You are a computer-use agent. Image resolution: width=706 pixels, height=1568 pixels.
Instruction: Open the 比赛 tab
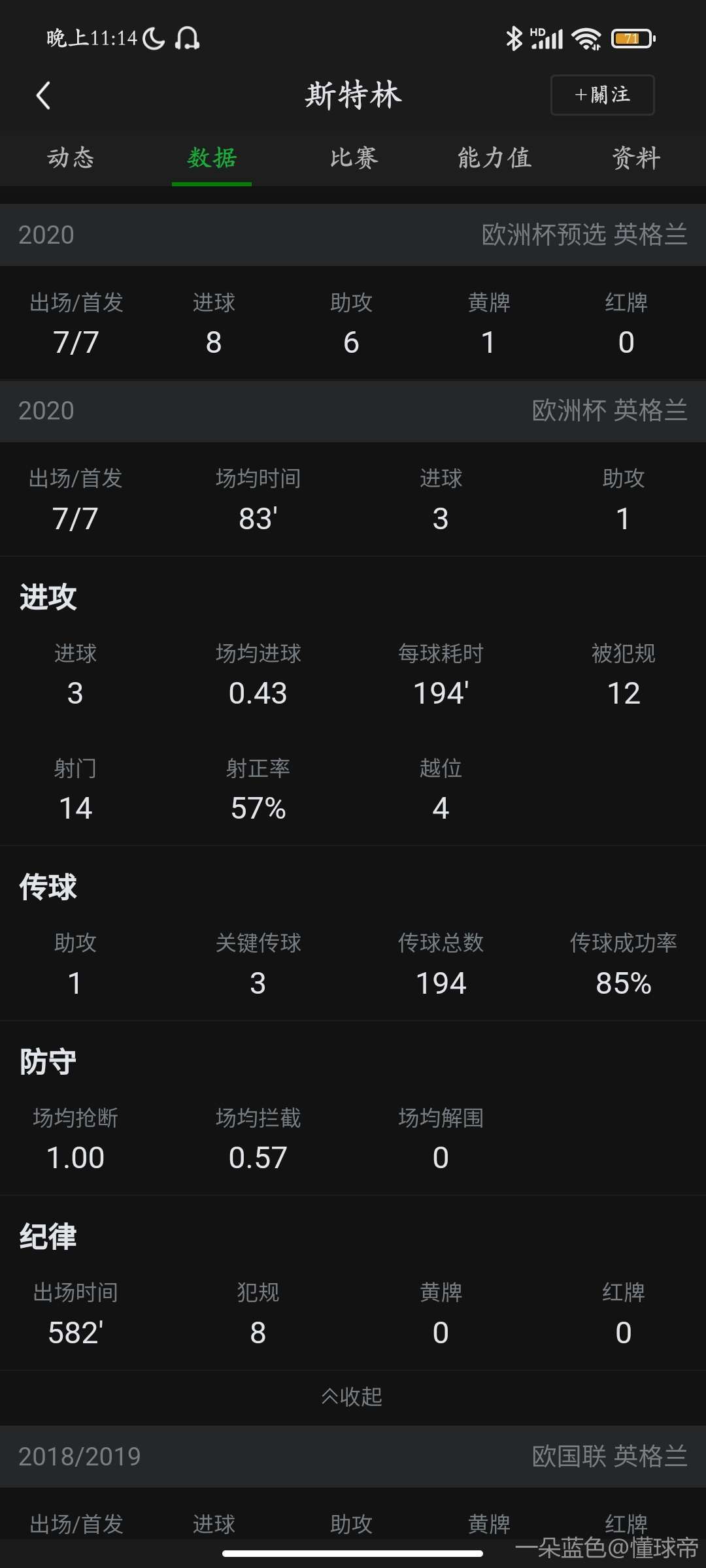[x=353, y=158]
